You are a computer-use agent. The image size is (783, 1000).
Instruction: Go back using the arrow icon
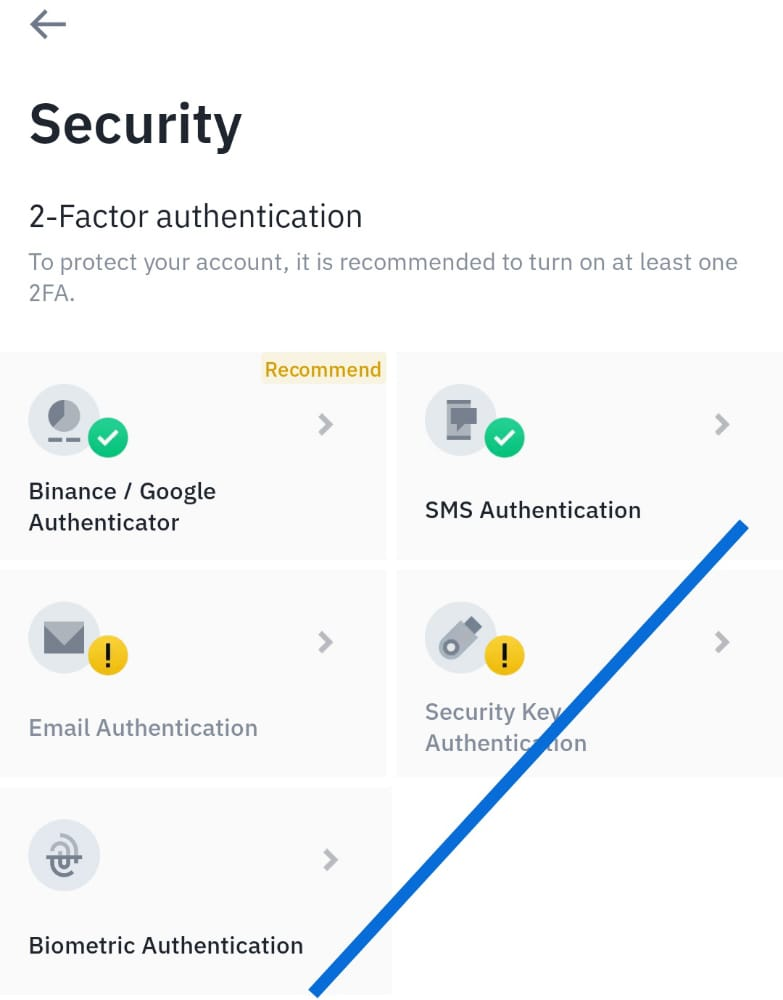tap(48, 25)
